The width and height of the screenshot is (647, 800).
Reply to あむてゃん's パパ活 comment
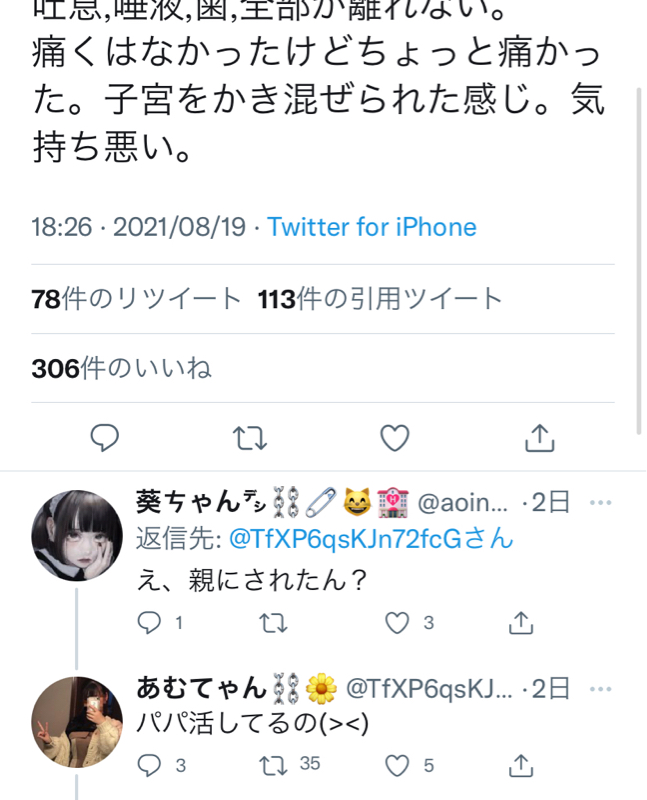(x=149, y=766)
